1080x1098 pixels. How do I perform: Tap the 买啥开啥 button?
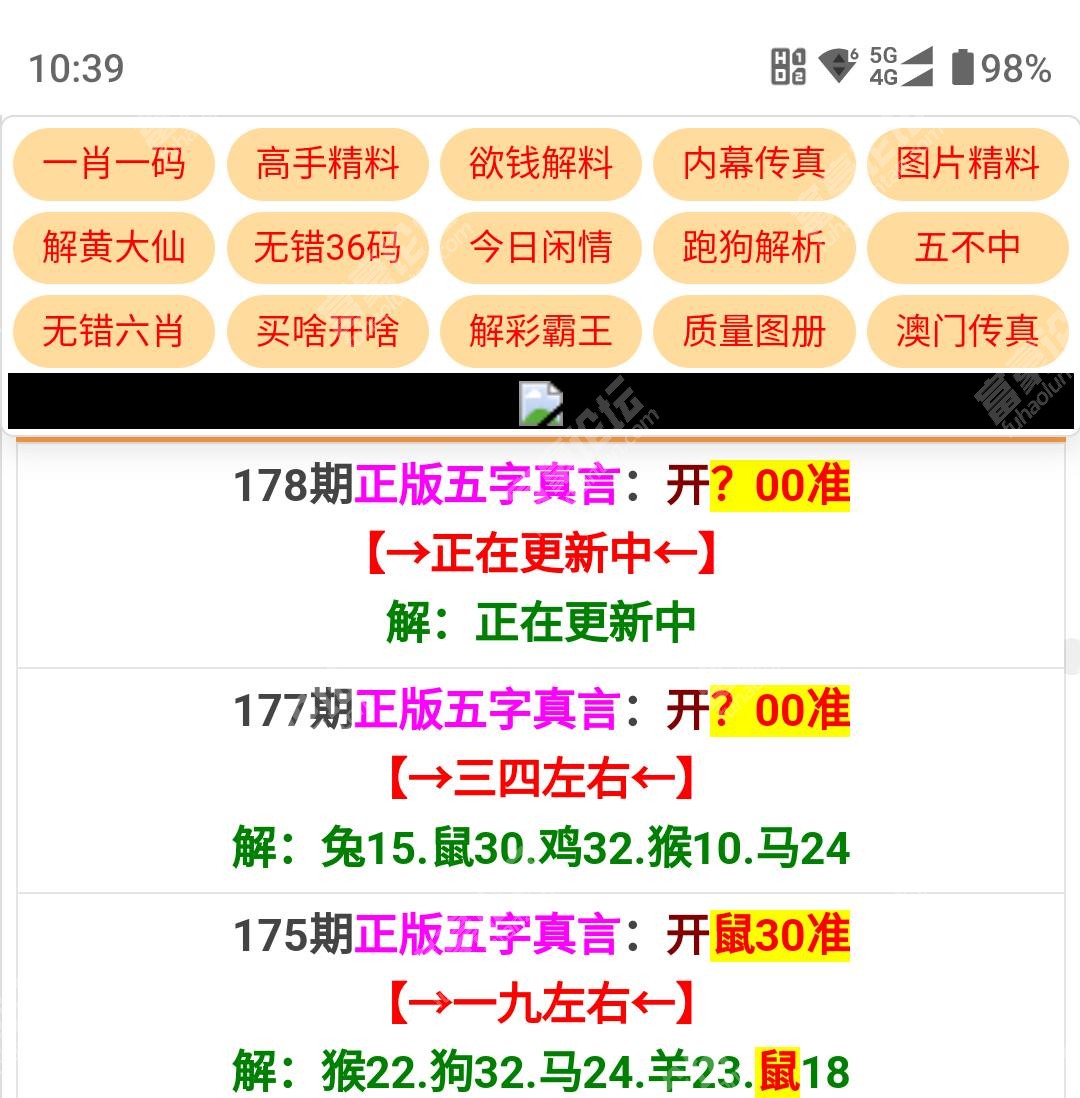327,331
